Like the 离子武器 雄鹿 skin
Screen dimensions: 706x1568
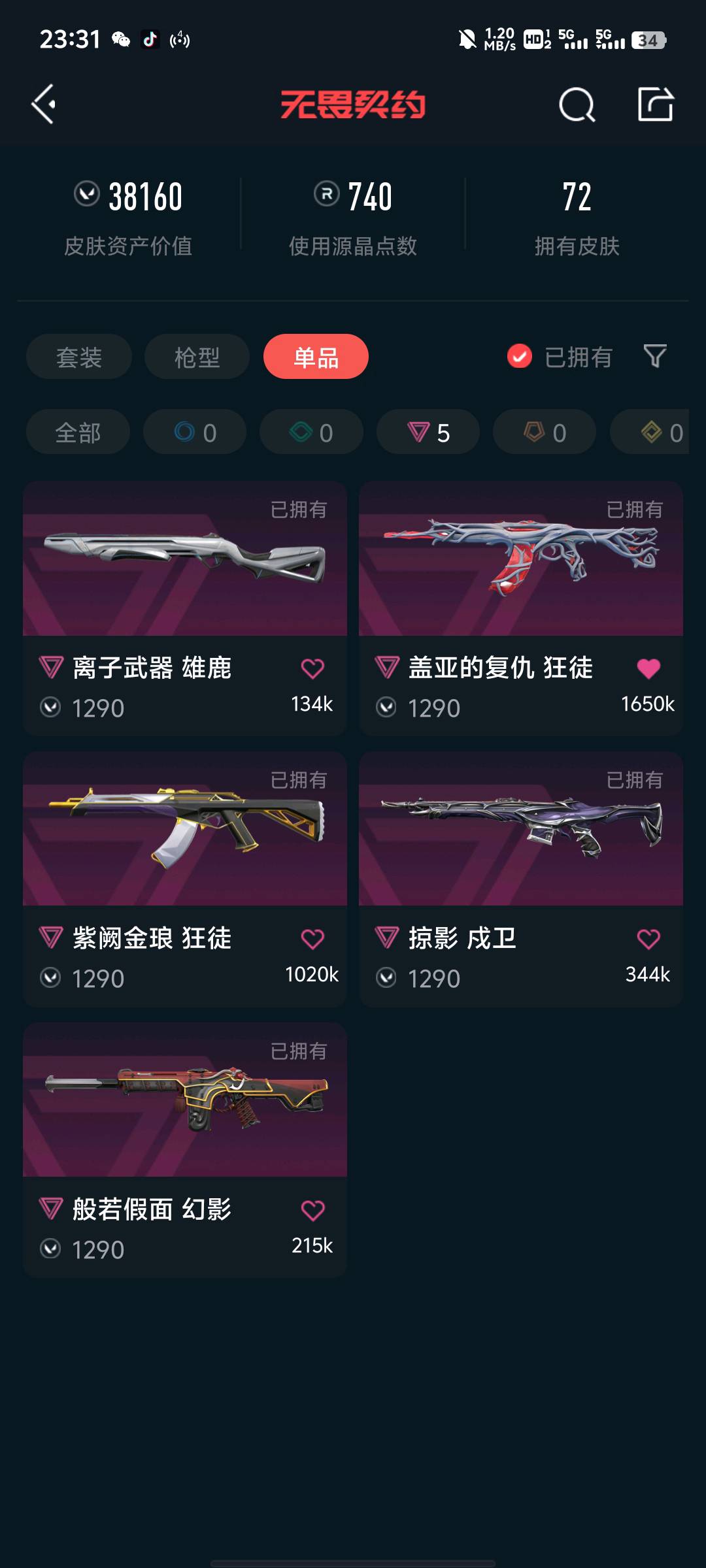(312, 668)
